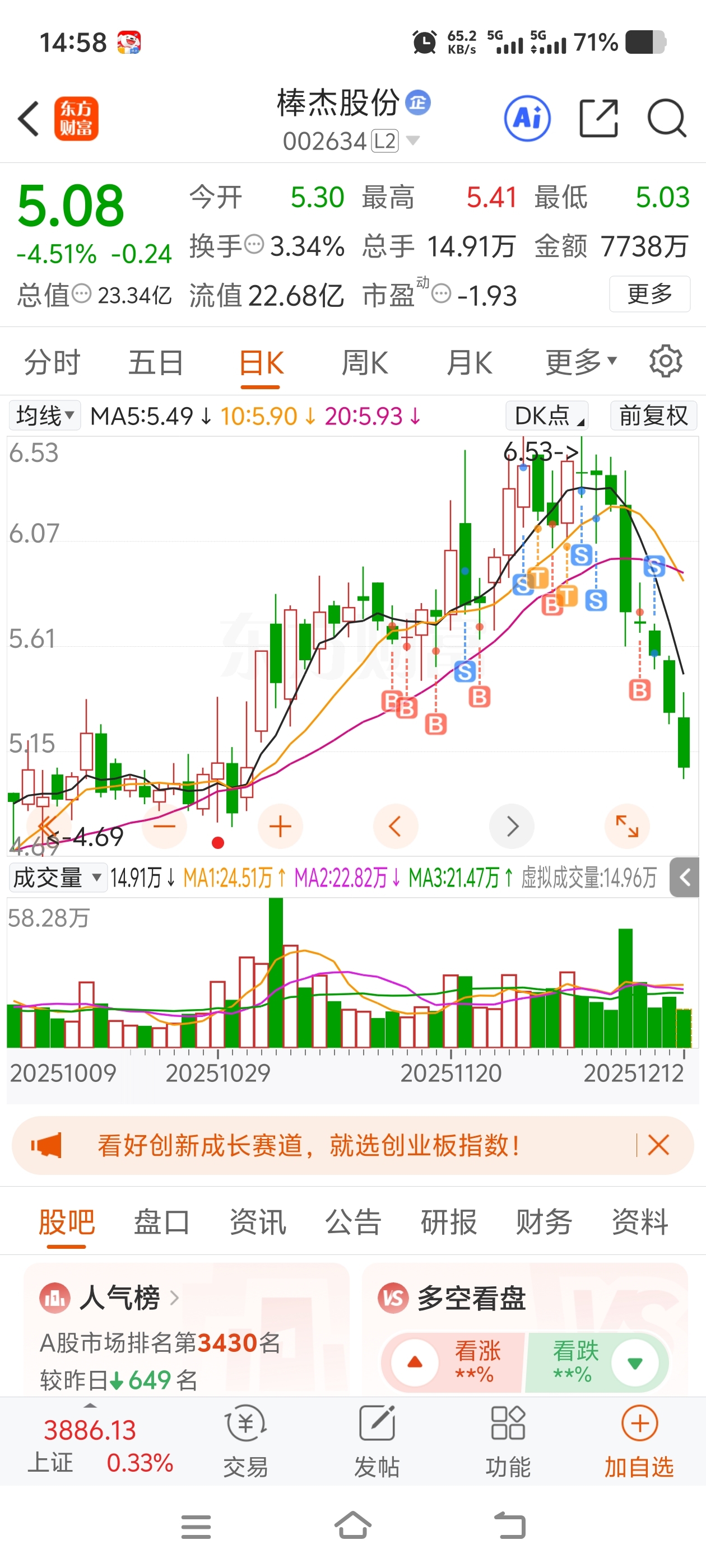Expand the chart to fullscreen
The height and width of the screenshot is (1568, 706).
627,827
